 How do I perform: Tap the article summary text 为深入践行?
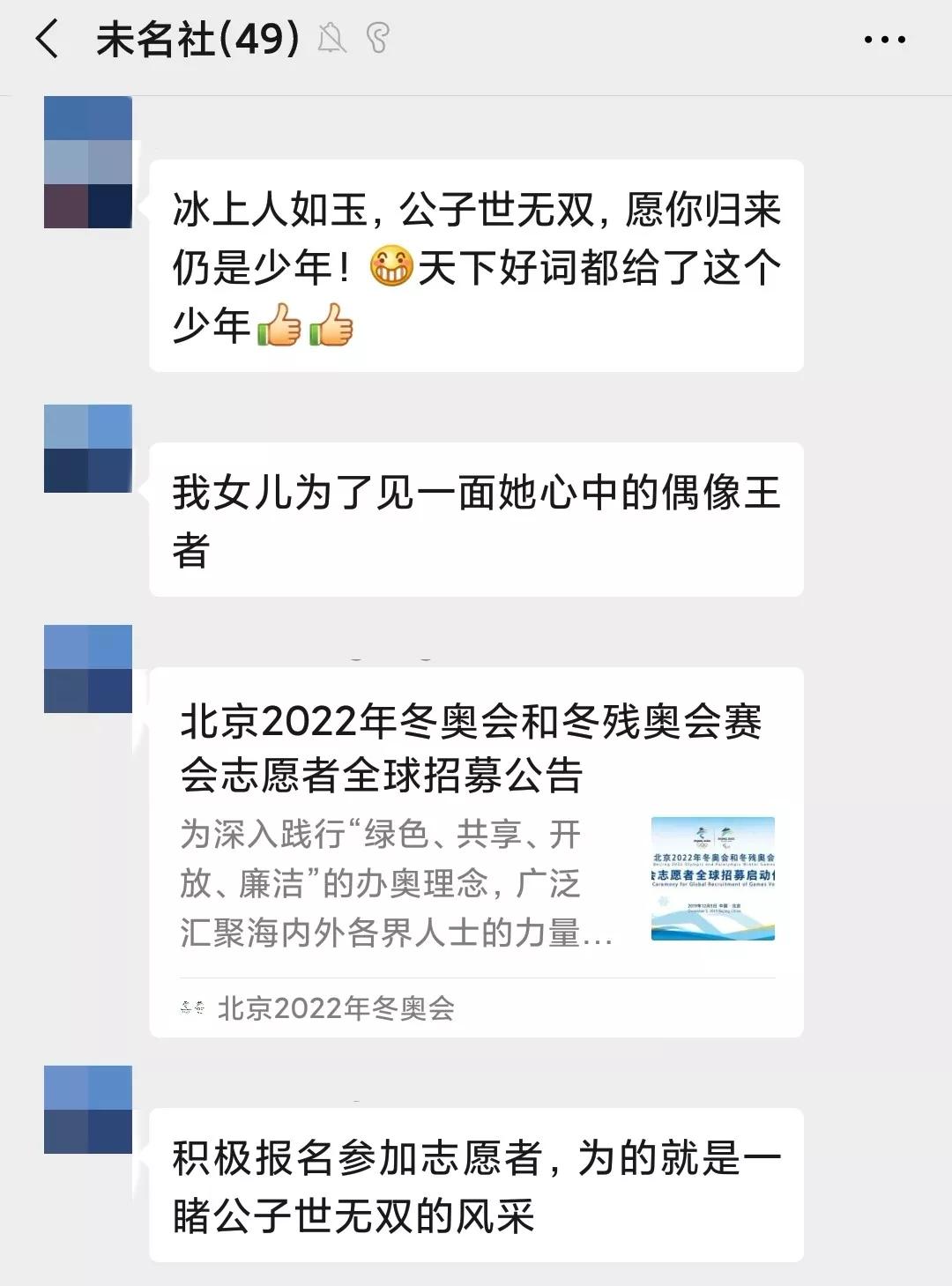[379, 881]
